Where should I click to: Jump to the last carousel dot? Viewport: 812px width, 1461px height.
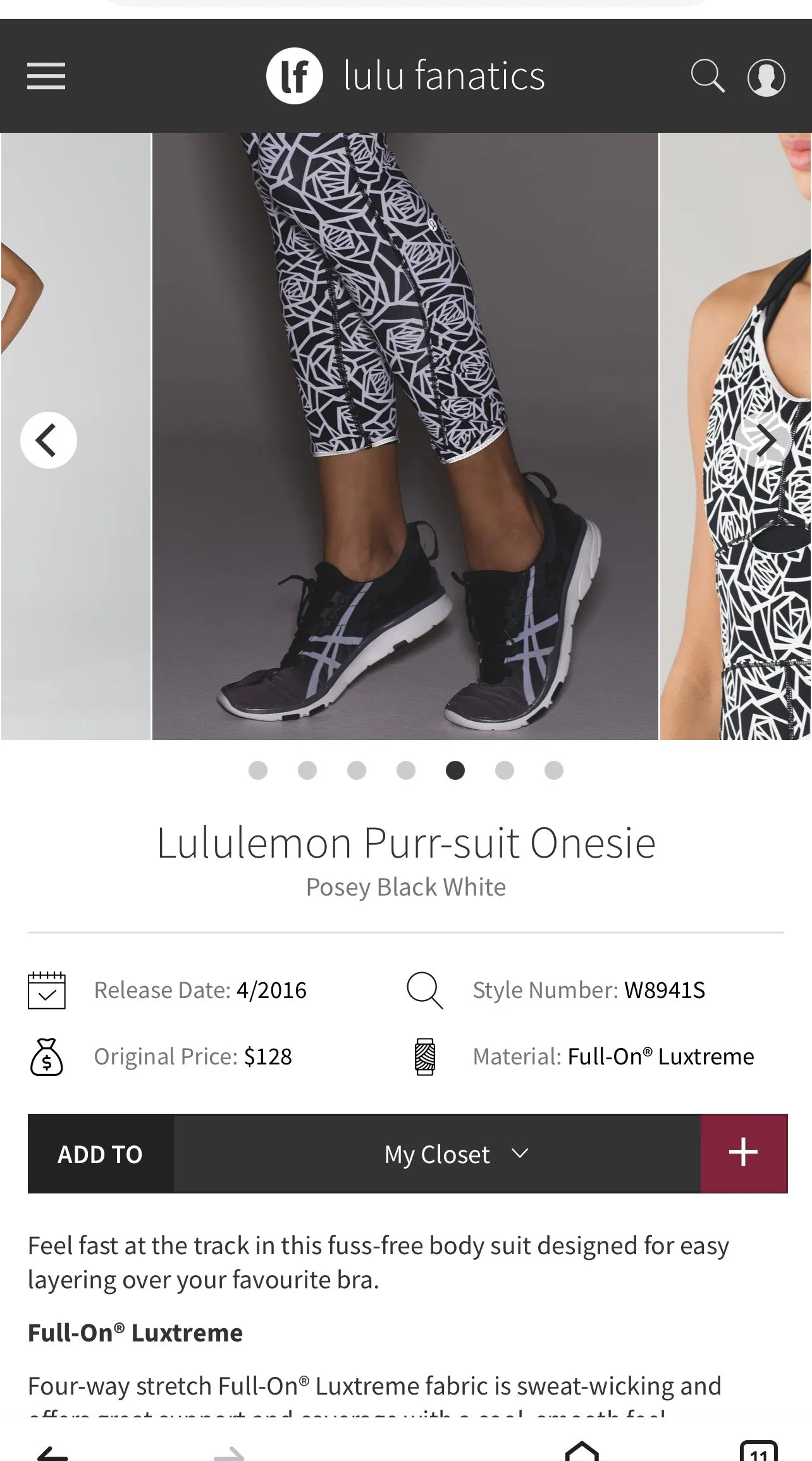554,770
